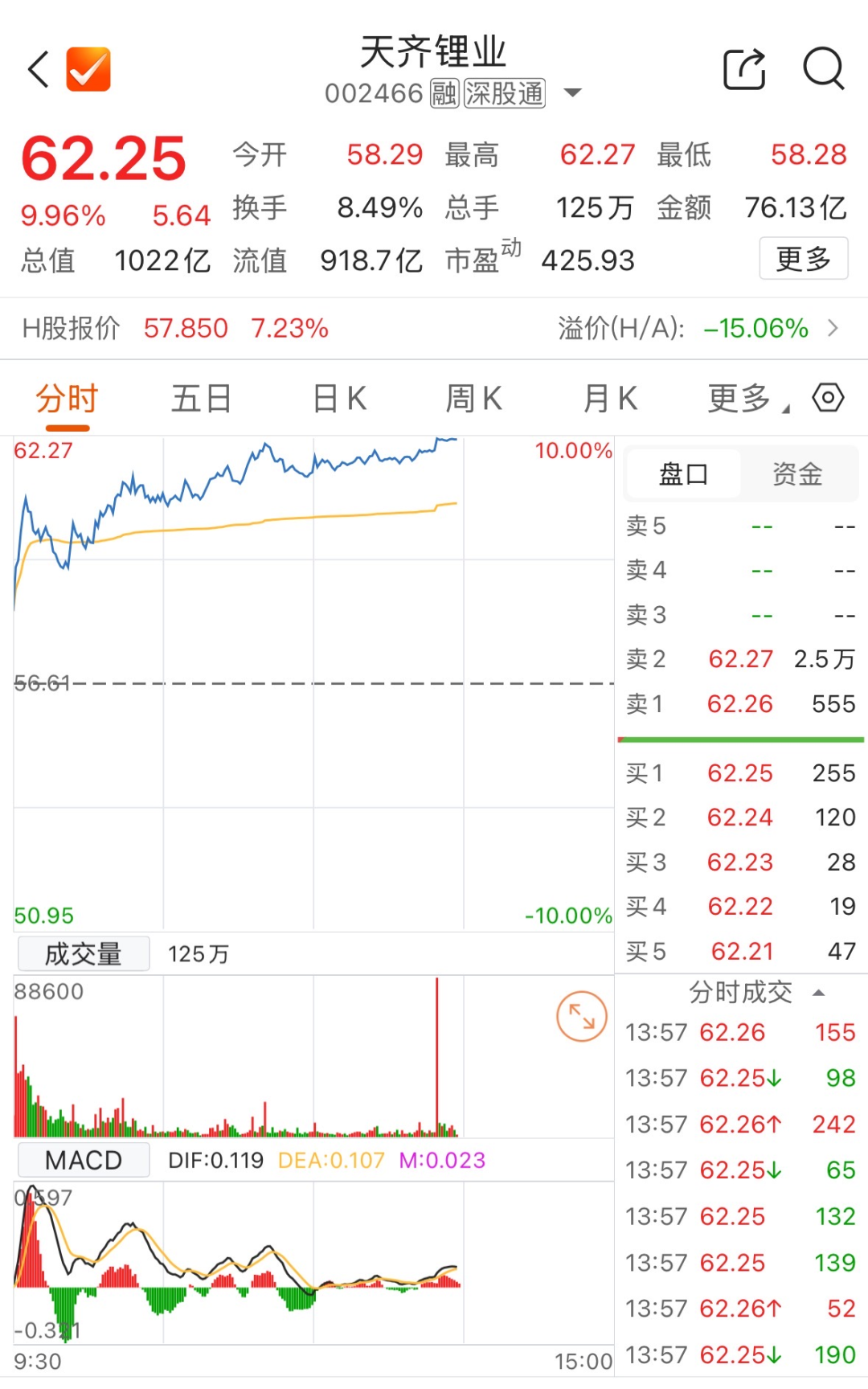Switch to the 五日 chart tab
Screen dimensions: 868x1389
[201, 399]
